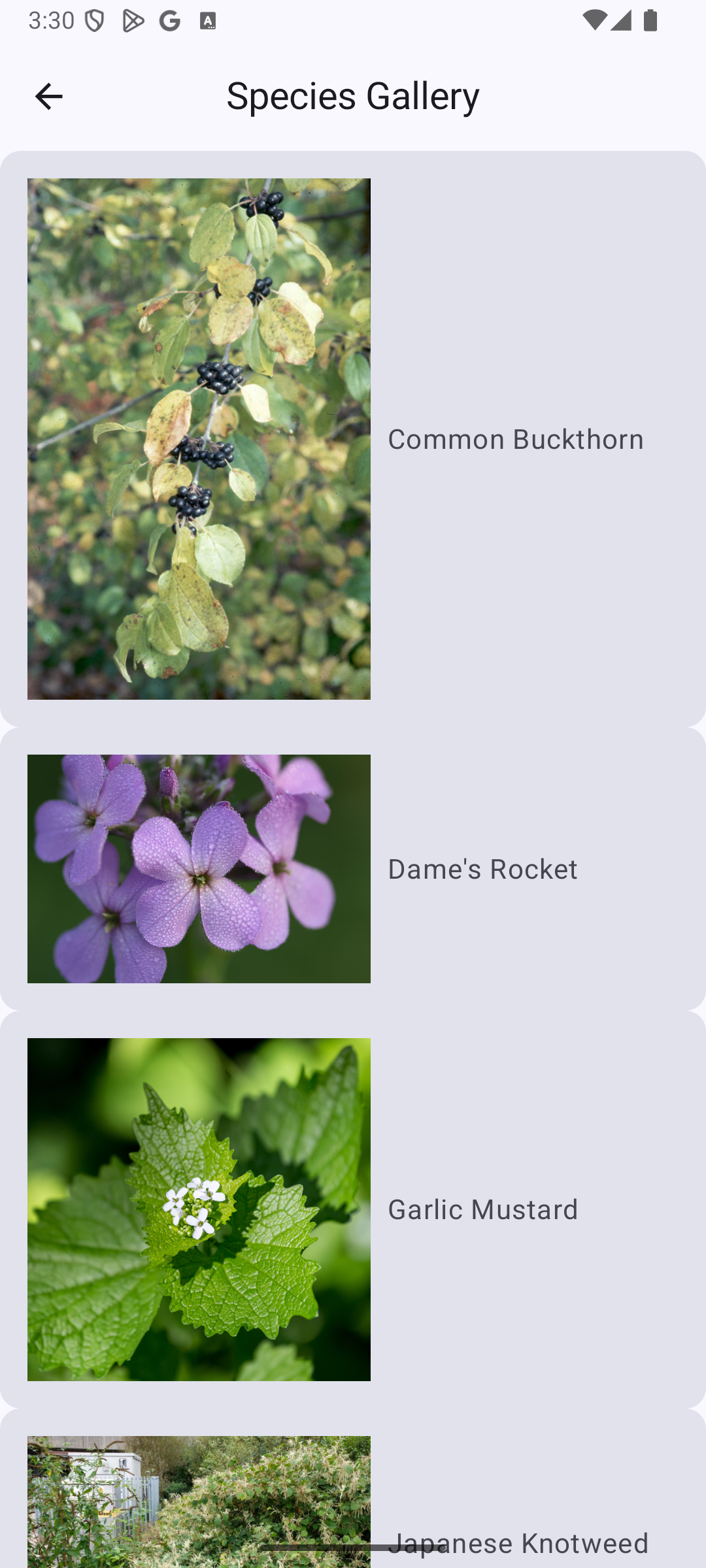
Task: Select the Garlic Mustard card
Action: [x=353, y=1209]
